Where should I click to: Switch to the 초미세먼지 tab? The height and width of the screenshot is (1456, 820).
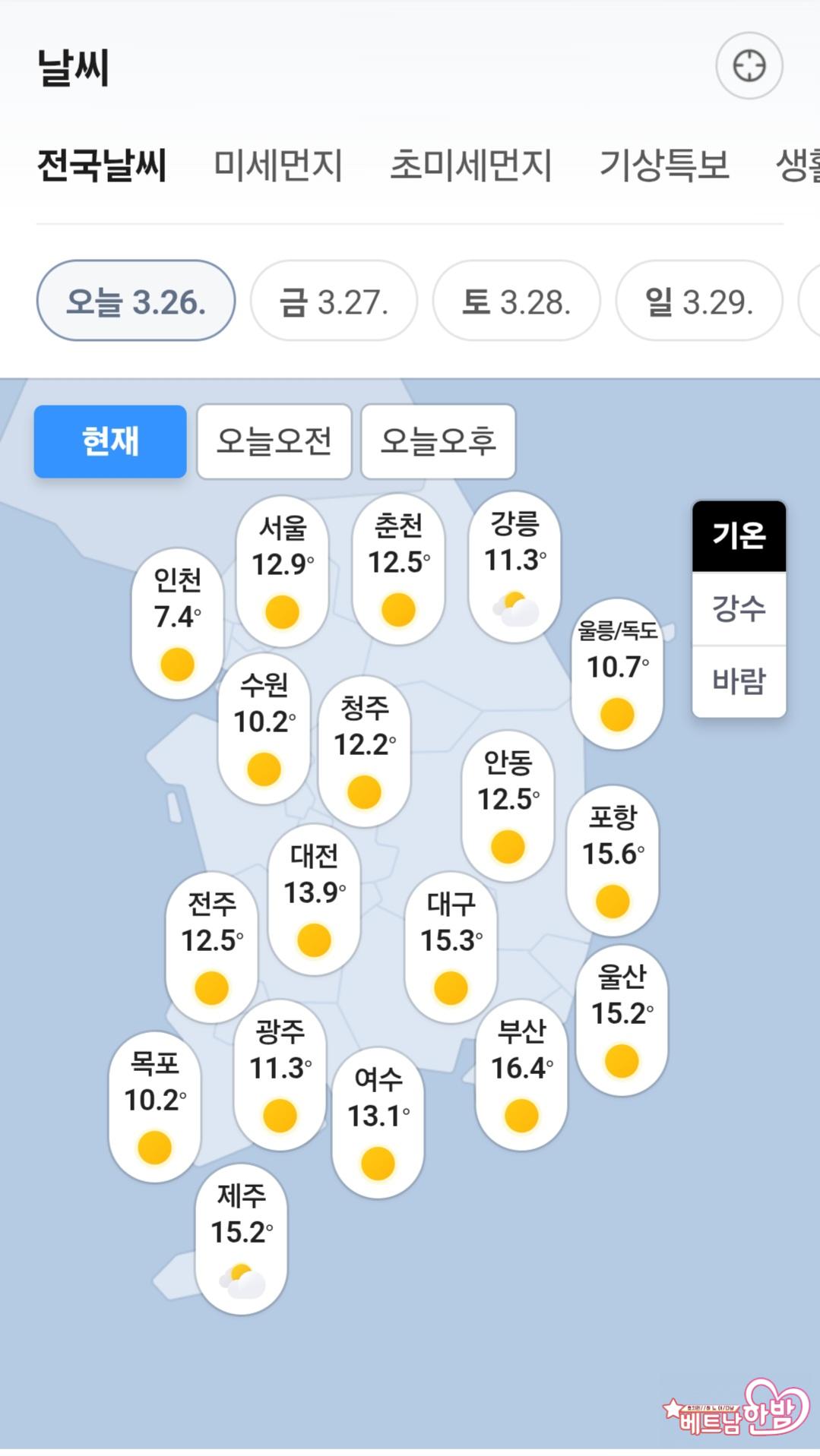(470, 165)
